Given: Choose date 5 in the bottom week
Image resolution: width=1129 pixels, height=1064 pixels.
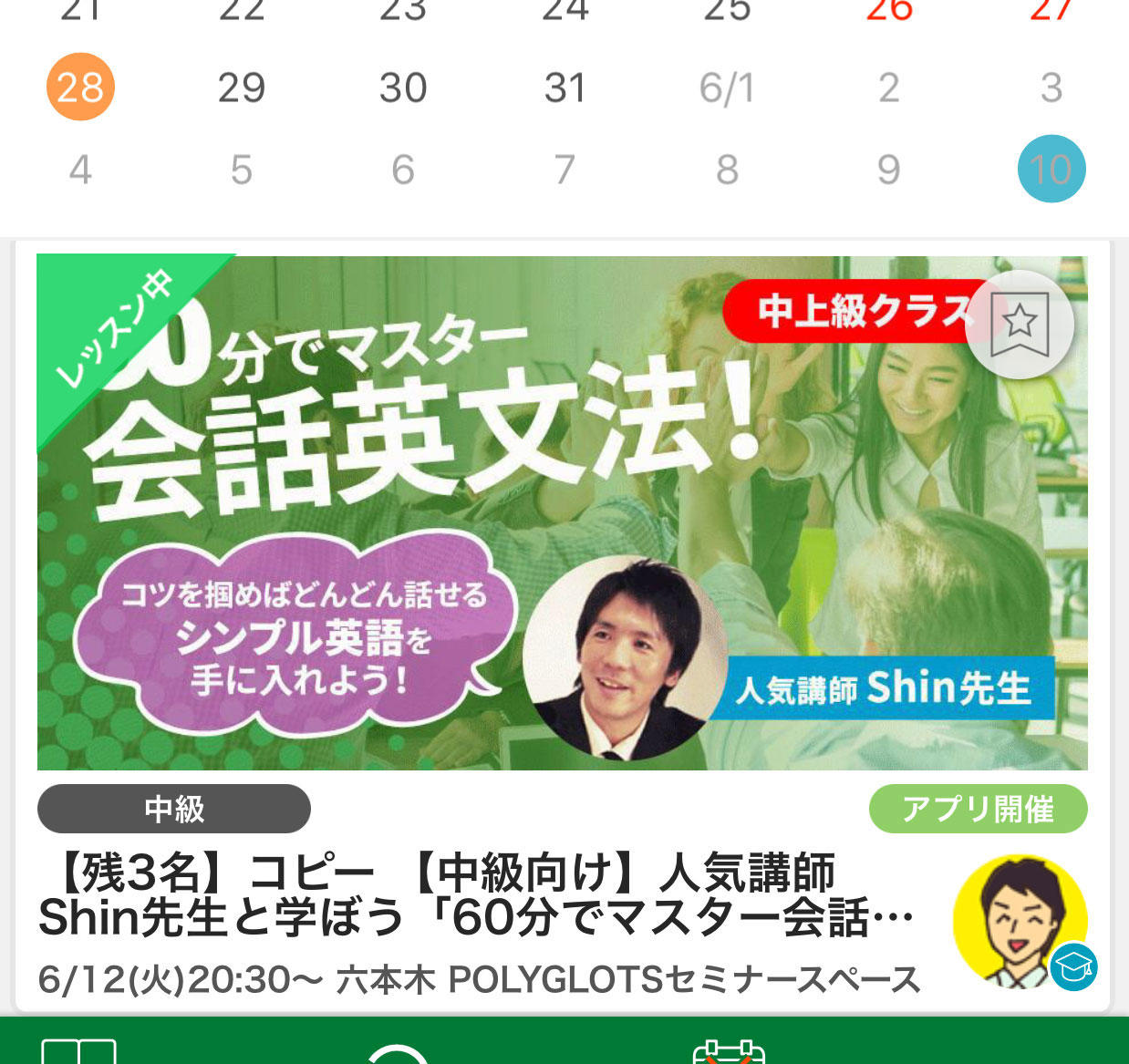Looking at the screenshot, I should click(x=242, y=169).
